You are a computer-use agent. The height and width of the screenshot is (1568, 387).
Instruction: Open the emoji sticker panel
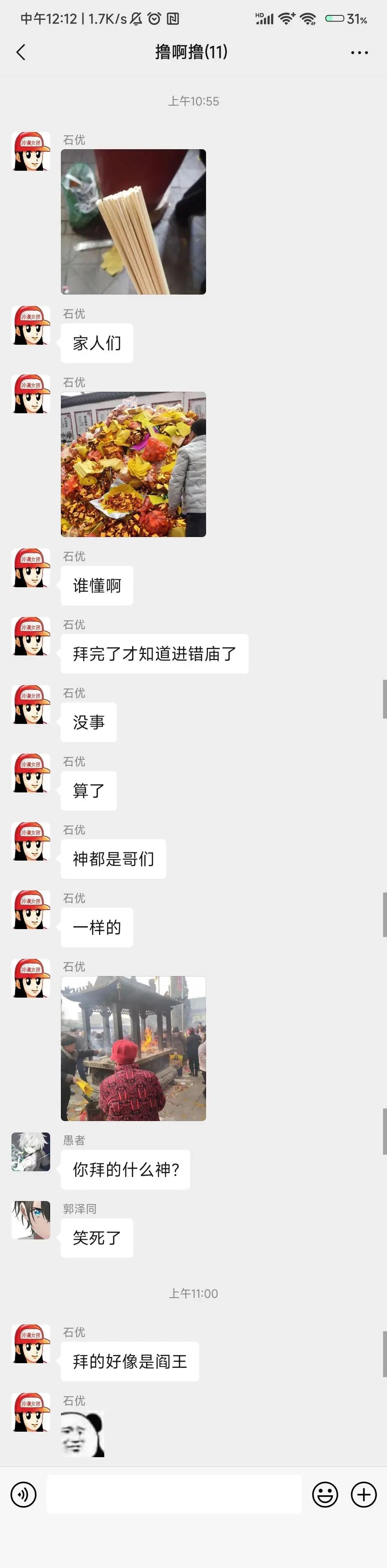(x=325, y=1494)
